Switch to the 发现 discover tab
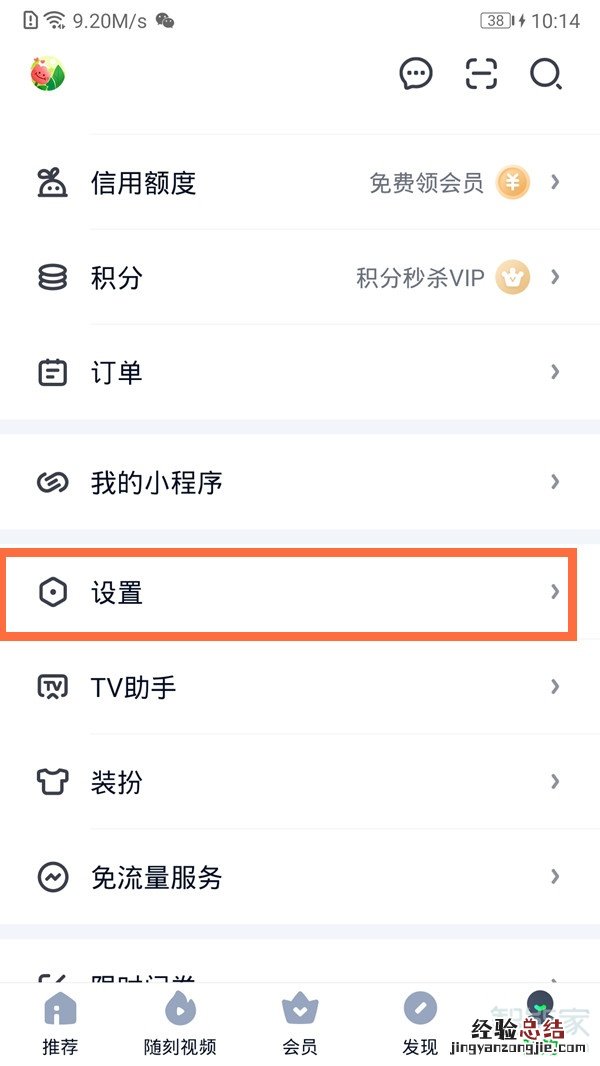This screenshot has height=1066, width=600. click(x=420, y=1024)
